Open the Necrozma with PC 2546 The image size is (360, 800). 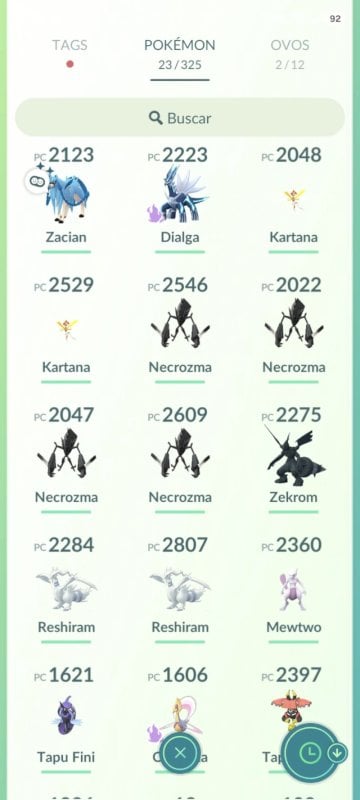pos(179,330)
